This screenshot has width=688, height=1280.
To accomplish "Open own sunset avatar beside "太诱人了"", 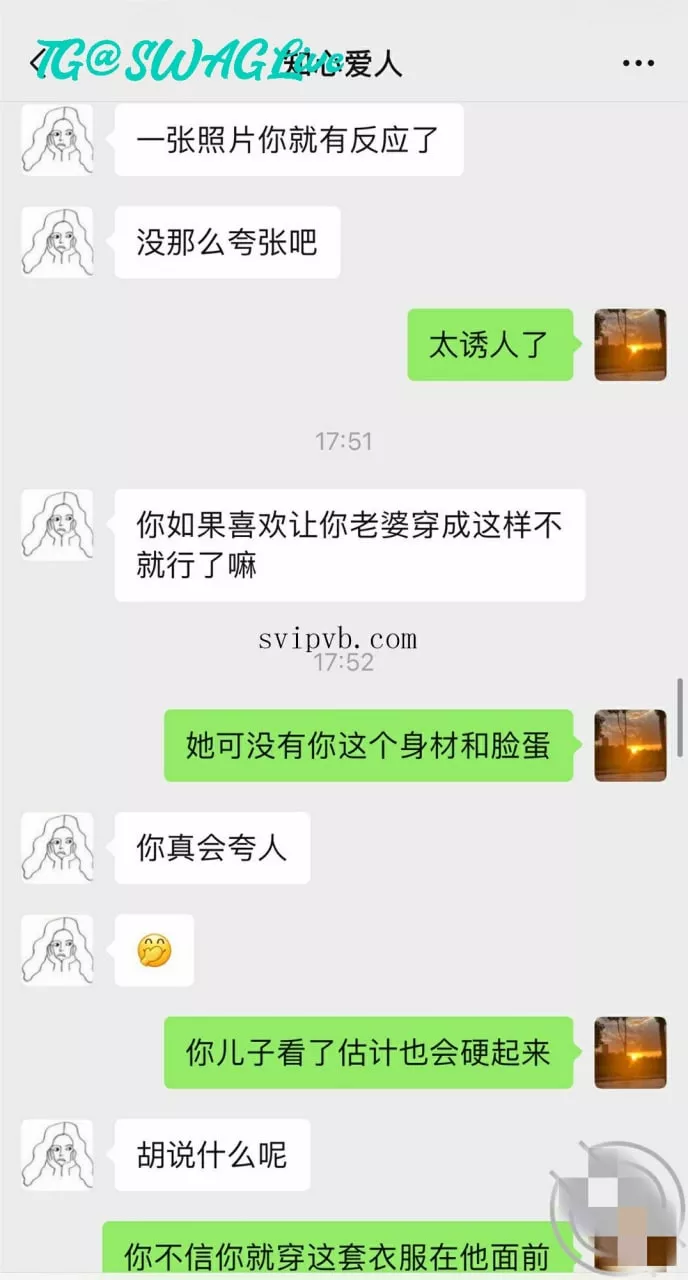I will pos(630,344).
